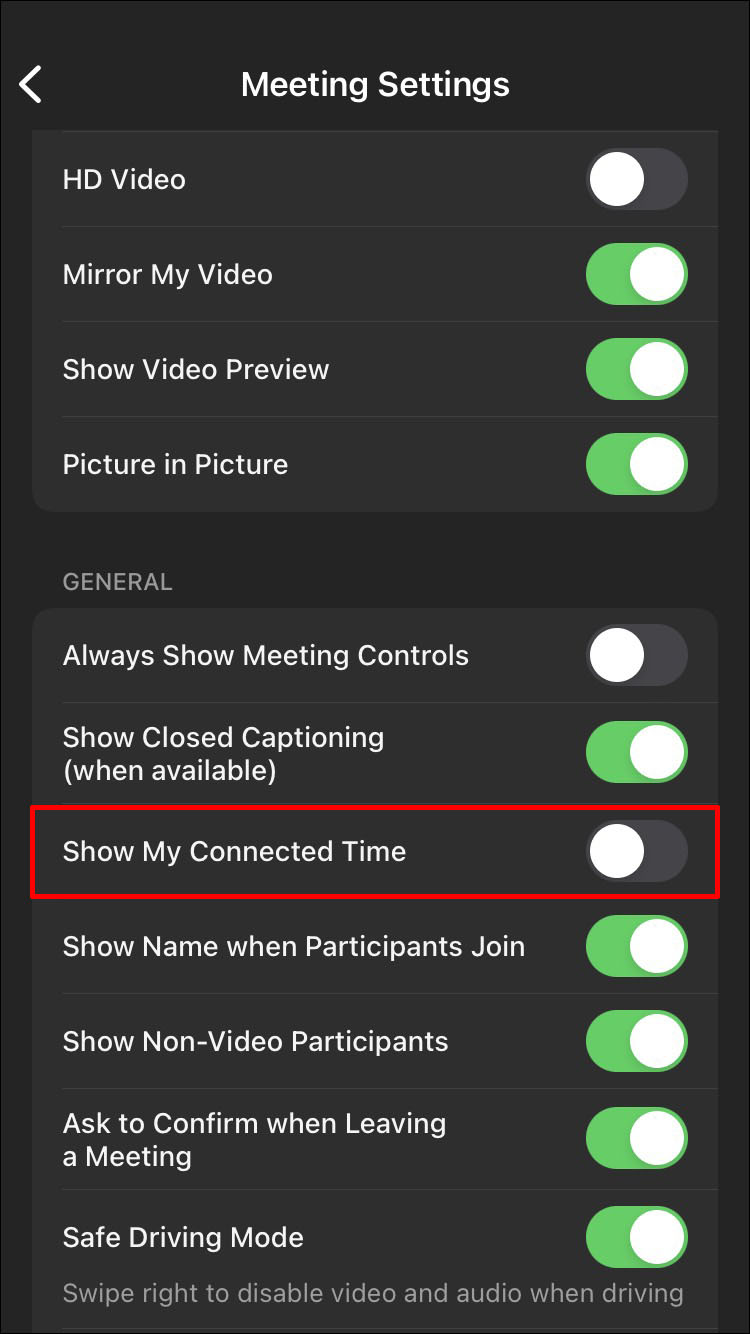Disable Show Name when Participants Join

pyautogui.click(x=636, y=947)
